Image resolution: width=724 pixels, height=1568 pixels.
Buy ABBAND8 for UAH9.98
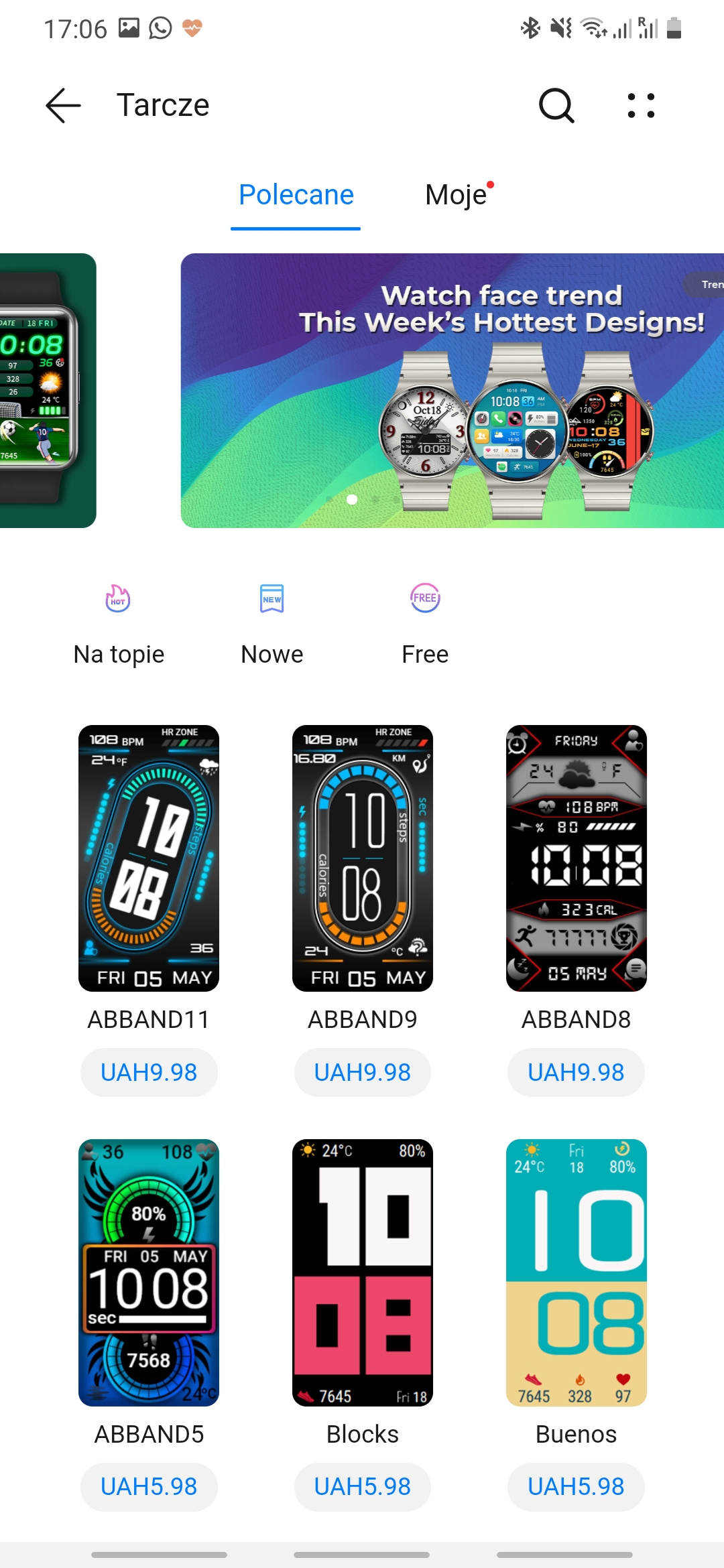(577, 1072)
